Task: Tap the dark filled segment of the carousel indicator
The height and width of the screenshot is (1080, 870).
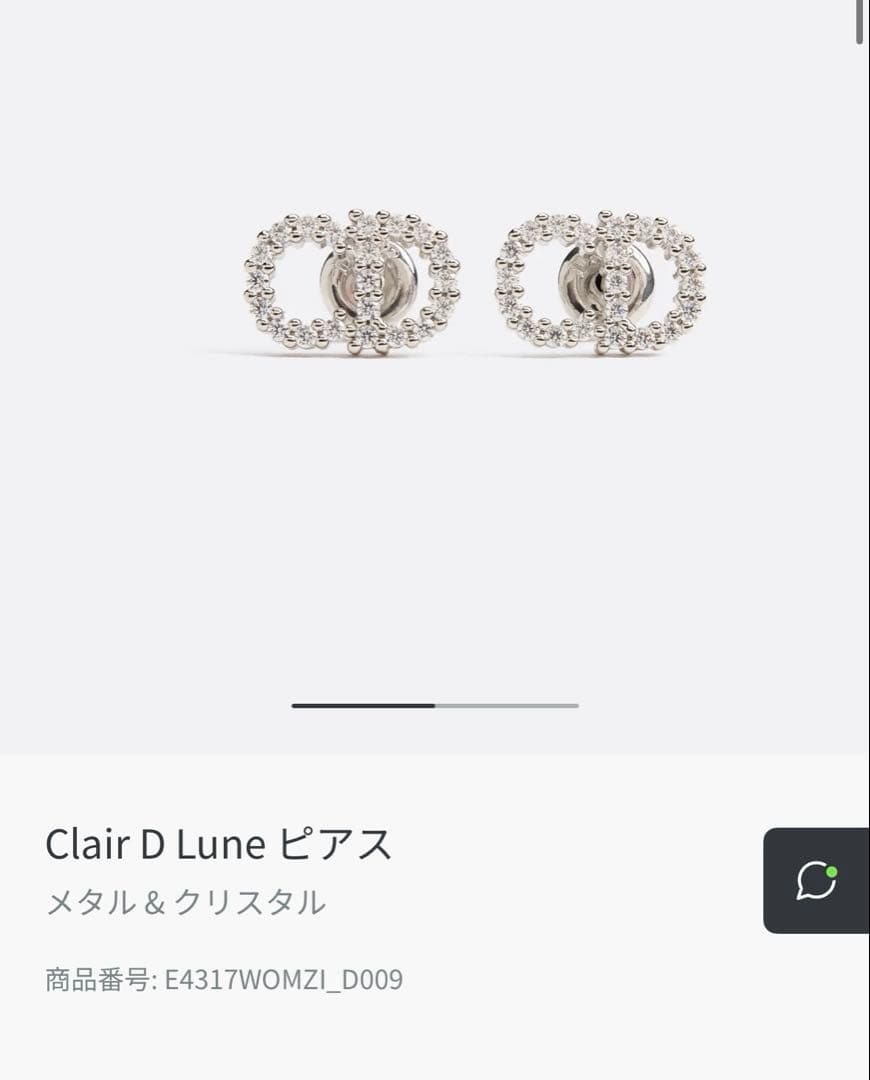Action: (x=360, y=706)
